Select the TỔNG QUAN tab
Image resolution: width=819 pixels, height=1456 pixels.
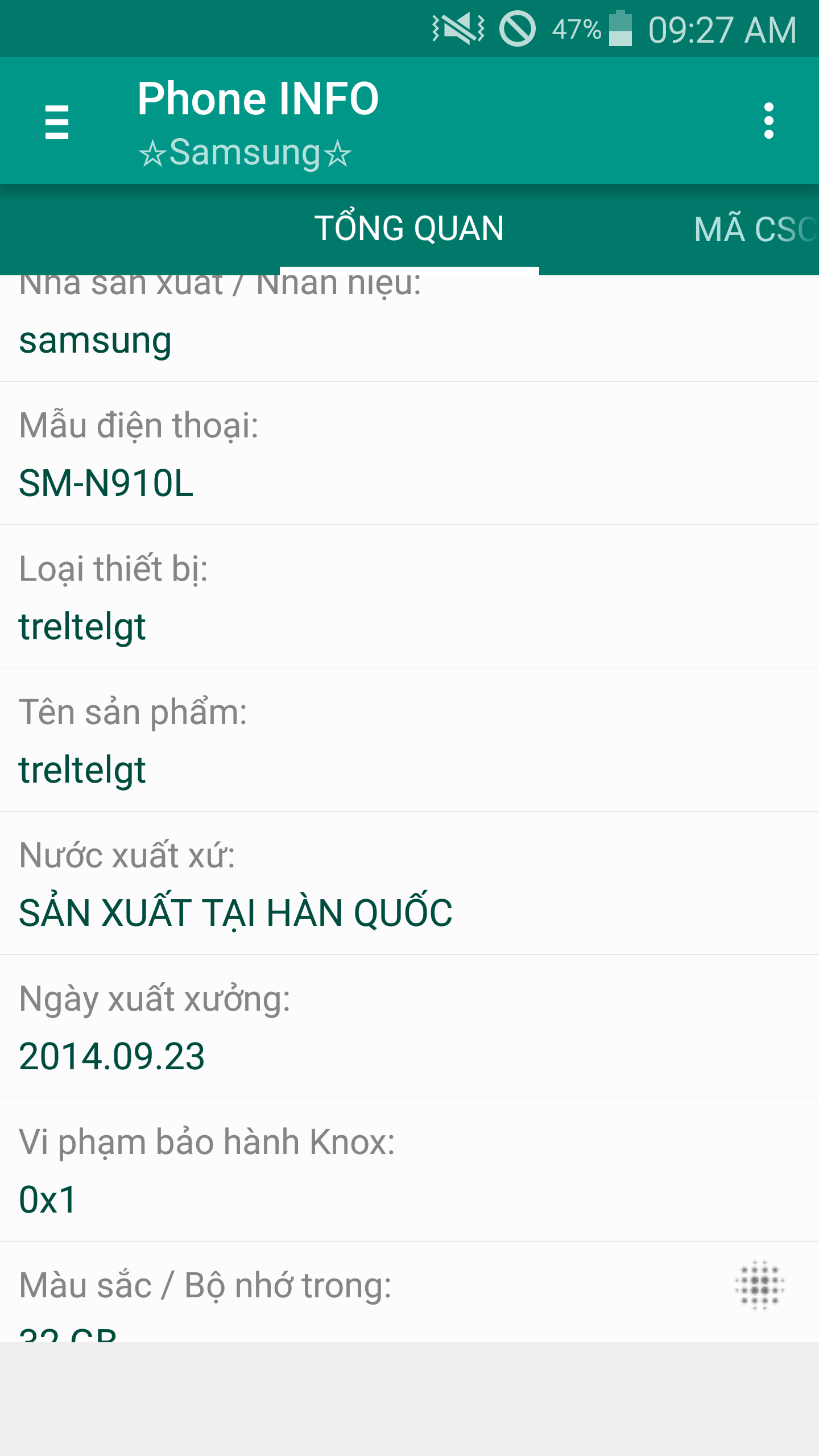pyautogui.click(x=409, y=229)
